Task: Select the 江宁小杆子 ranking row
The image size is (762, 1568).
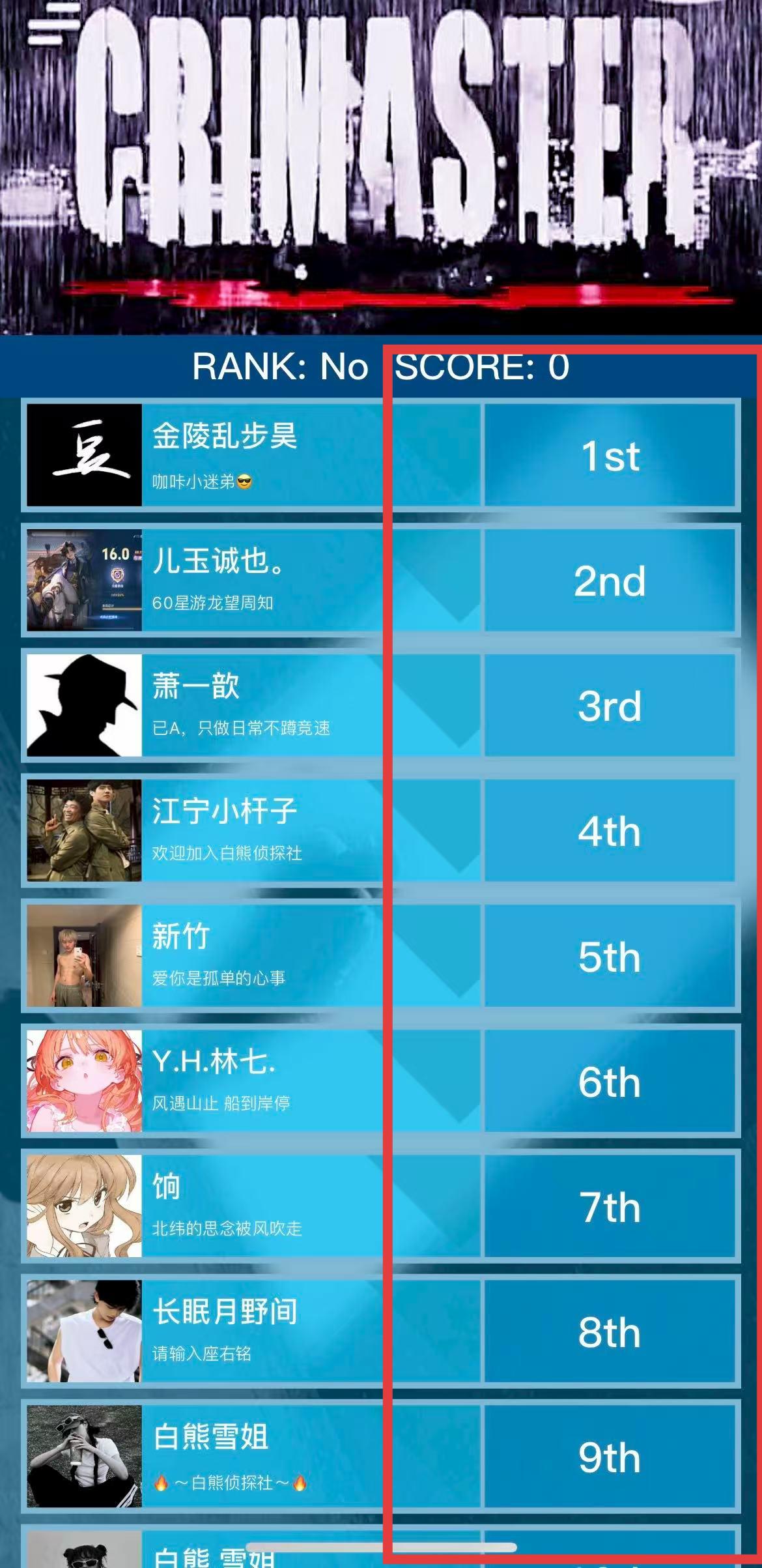Action: [261, 830]
